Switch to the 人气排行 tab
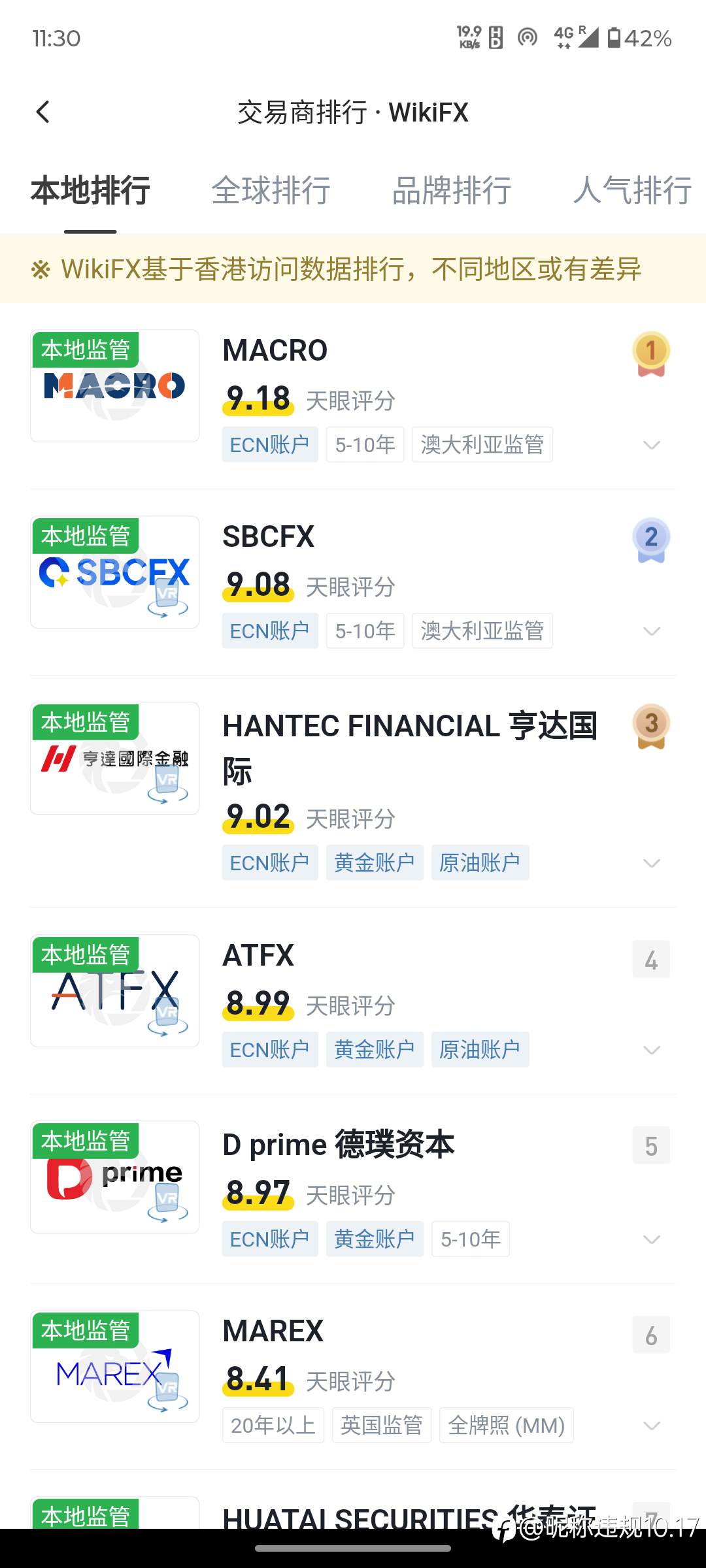 coord(632,190)
